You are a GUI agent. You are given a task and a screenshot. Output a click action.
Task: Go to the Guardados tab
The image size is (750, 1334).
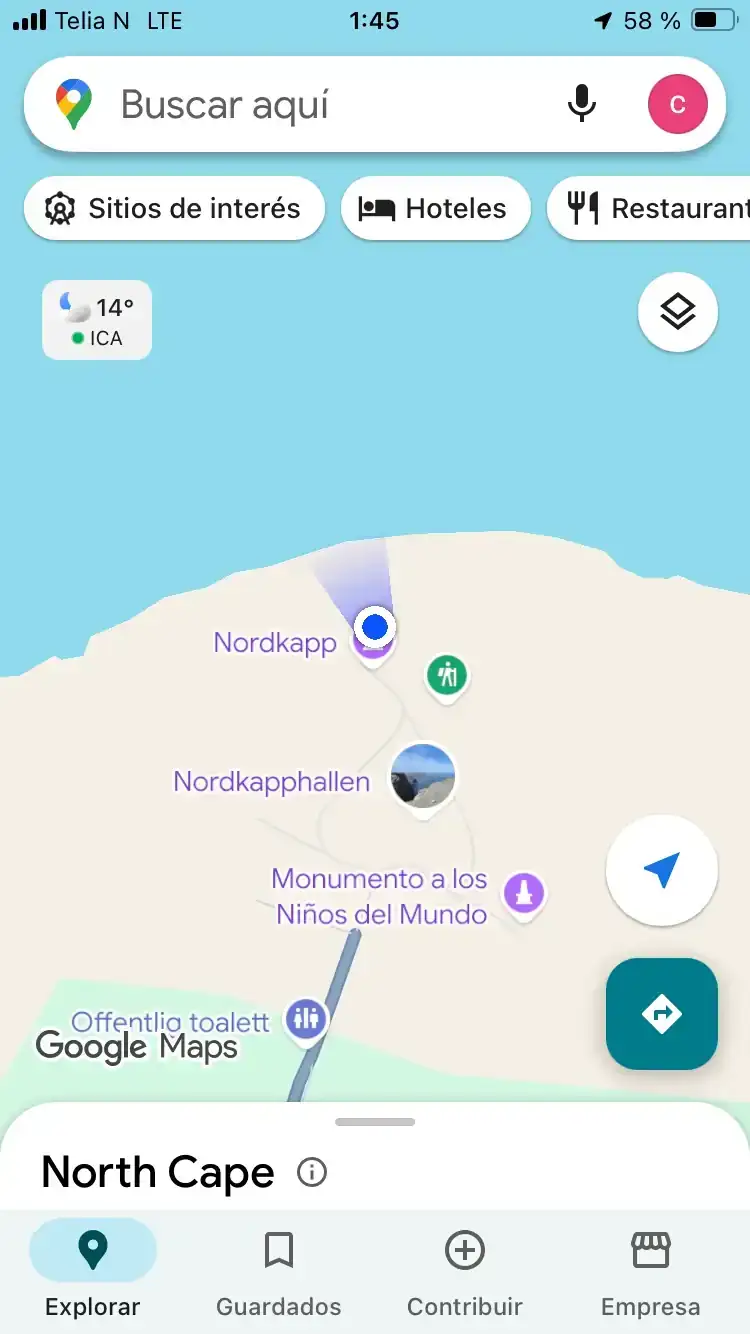[278, 1269]
